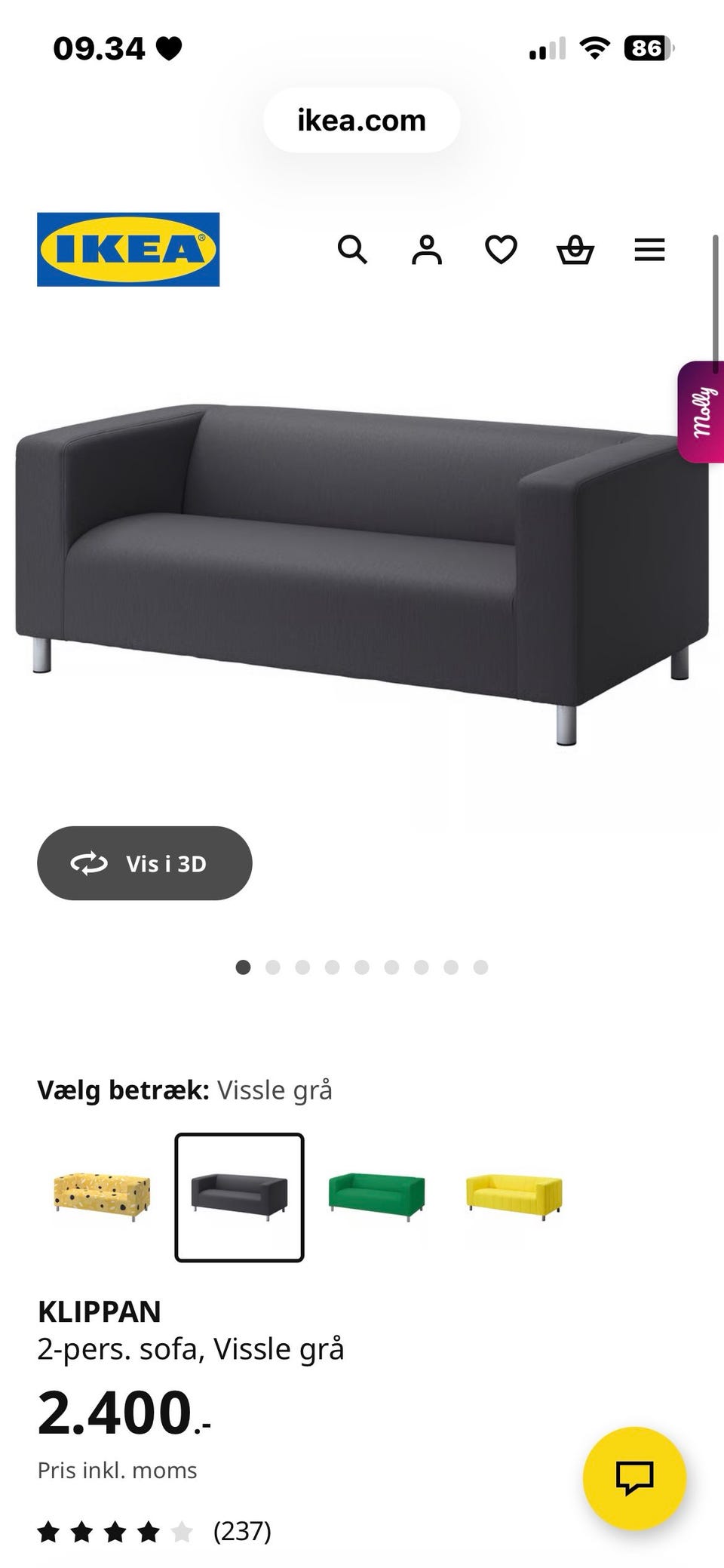The image size is (724, 1568).
Task: Open the hamburger menu icon
Action: pos(649,250)
